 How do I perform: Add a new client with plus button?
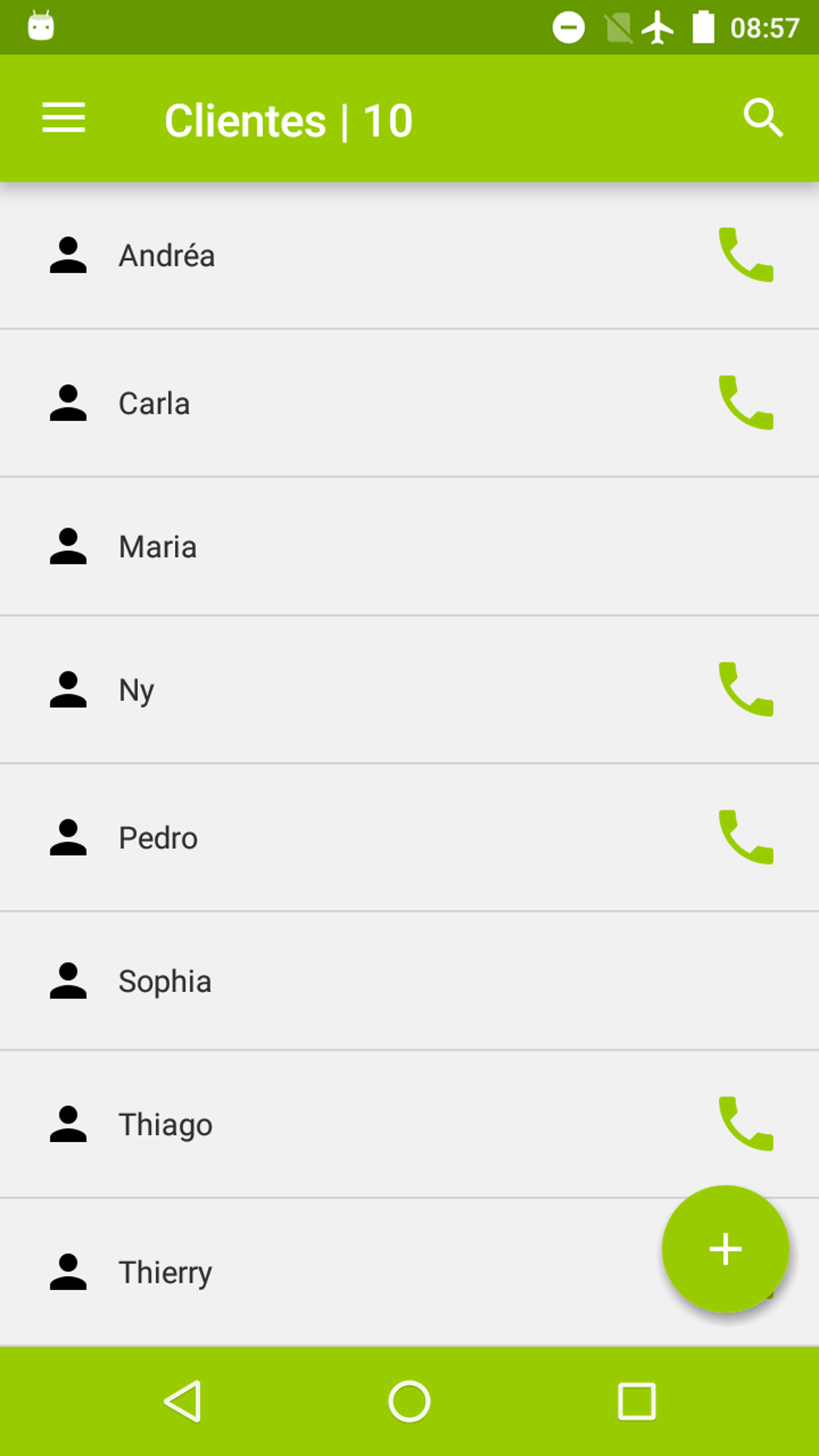click(725, 1249)
